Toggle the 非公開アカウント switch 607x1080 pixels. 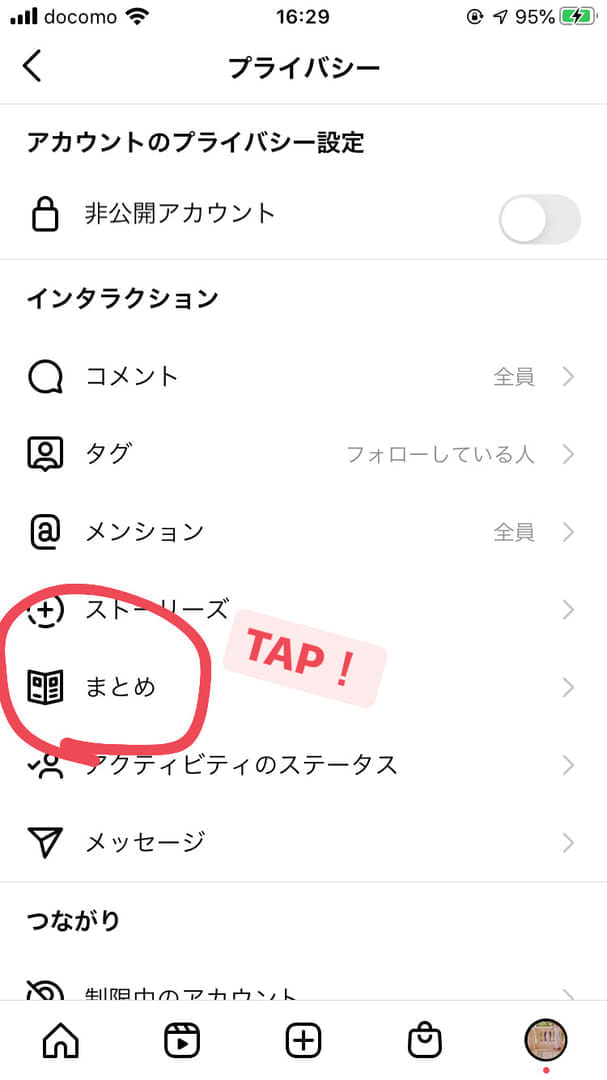pyautogui.click(x=539, y=219)
